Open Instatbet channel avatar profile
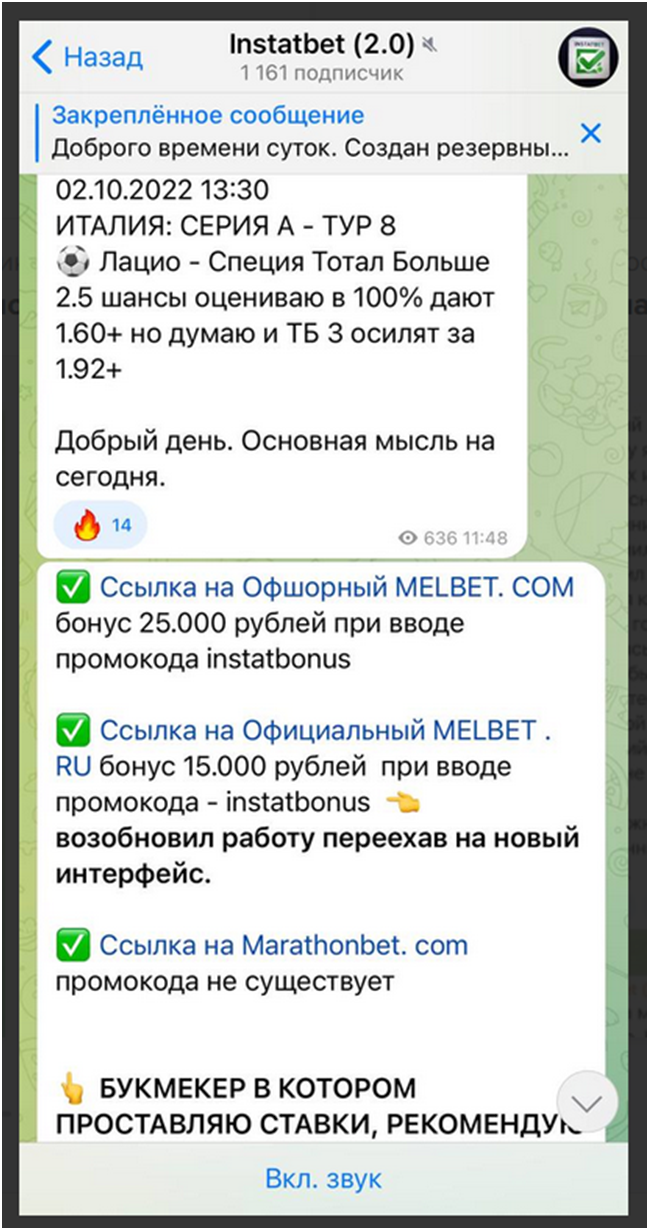Viewport: 649px width, 1230px height. point(587,57)
